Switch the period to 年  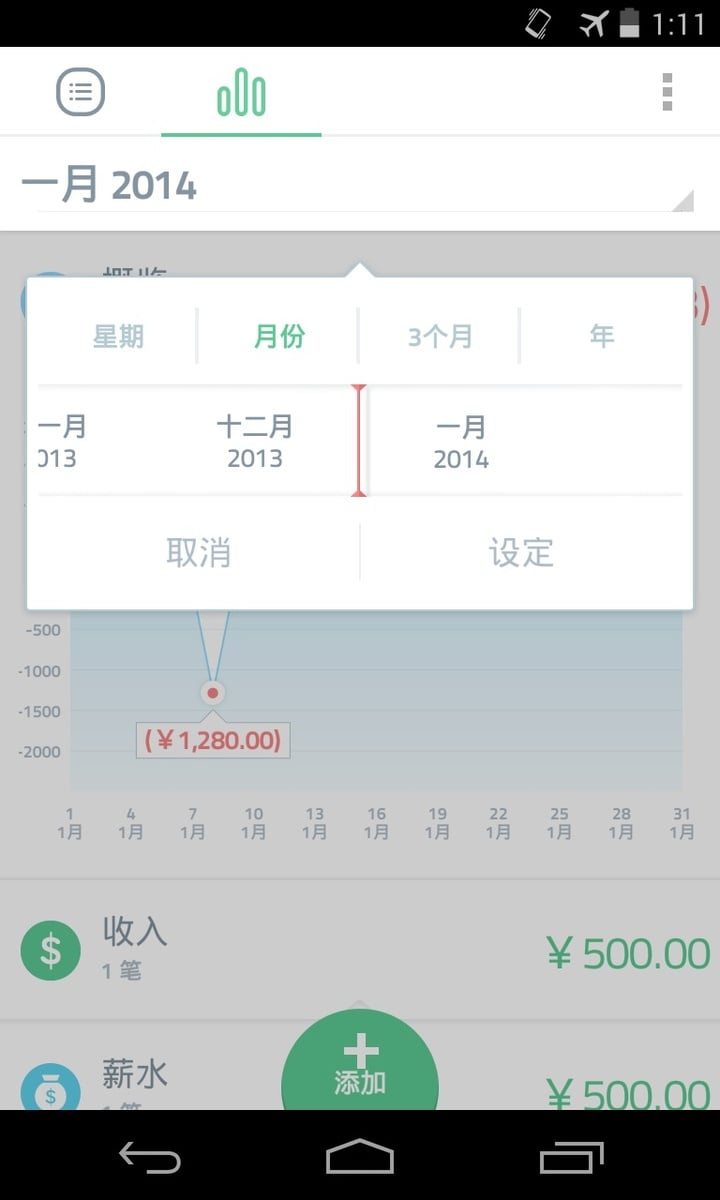click(x=601, y=337)
